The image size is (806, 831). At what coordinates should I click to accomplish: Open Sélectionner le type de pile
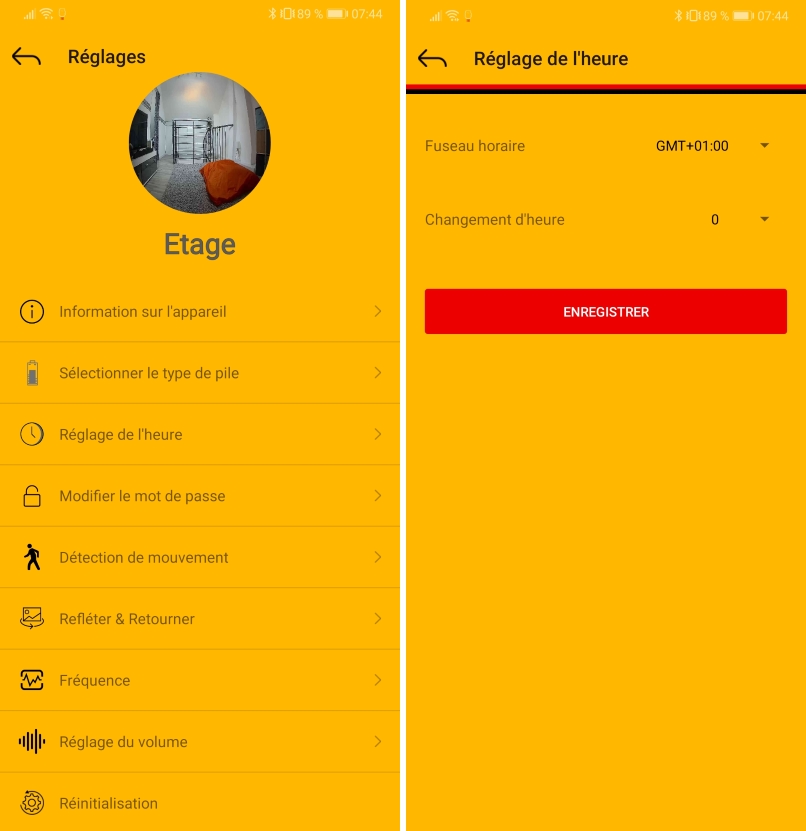pyautogui.click(x=200, y=373)
